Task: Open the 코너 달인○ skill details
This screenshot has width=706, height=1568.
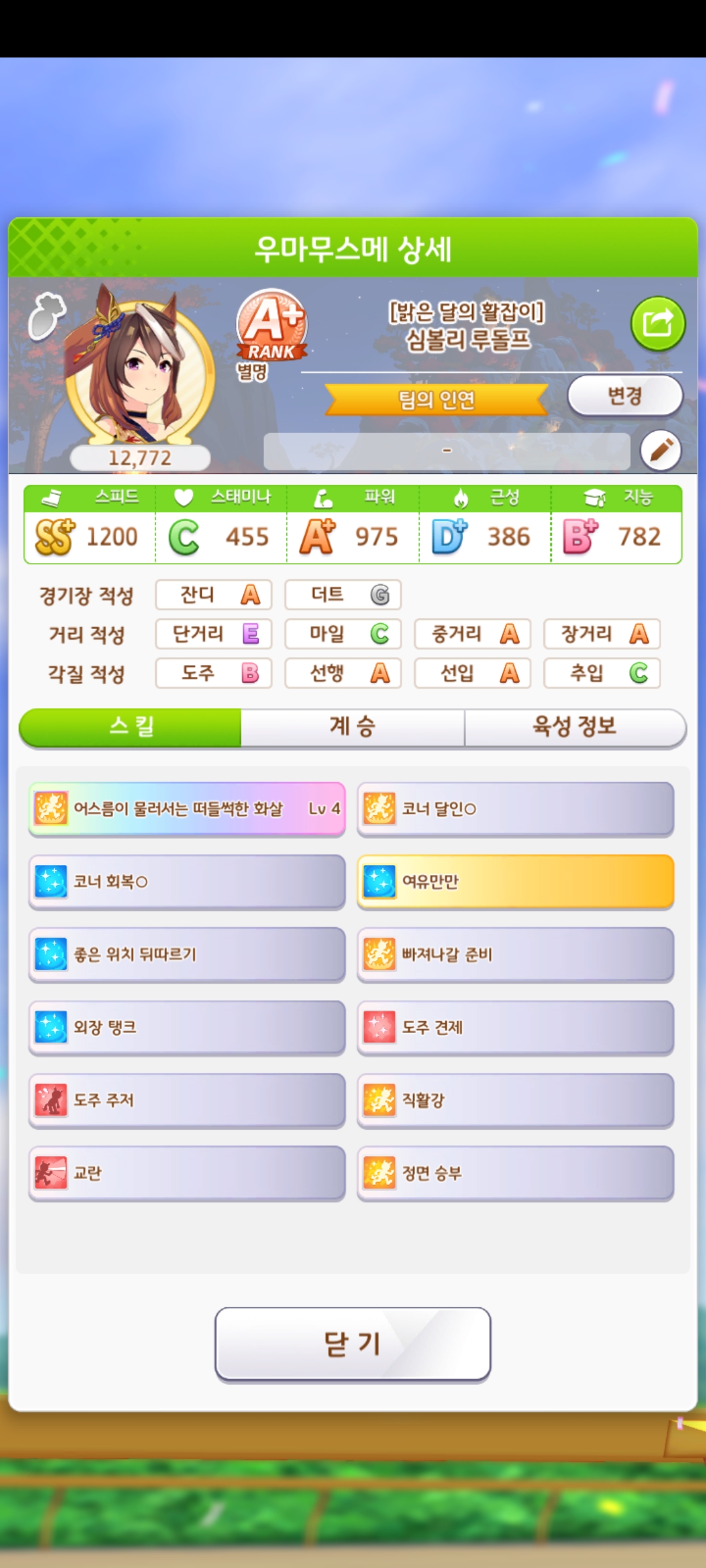Action: [x=515, y=809]
